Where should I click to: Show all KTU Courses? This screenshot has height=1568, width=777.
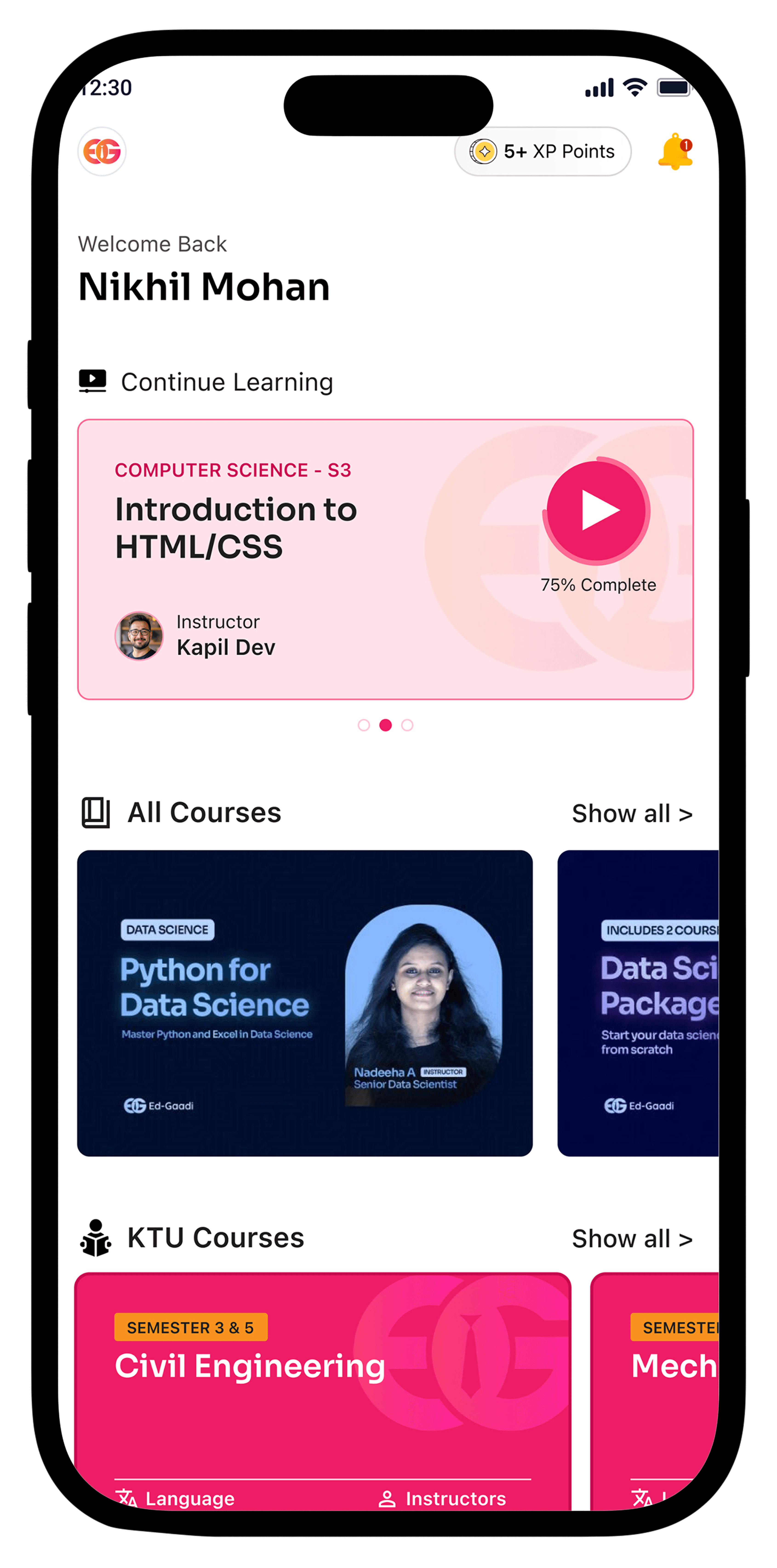point(631,1239)
